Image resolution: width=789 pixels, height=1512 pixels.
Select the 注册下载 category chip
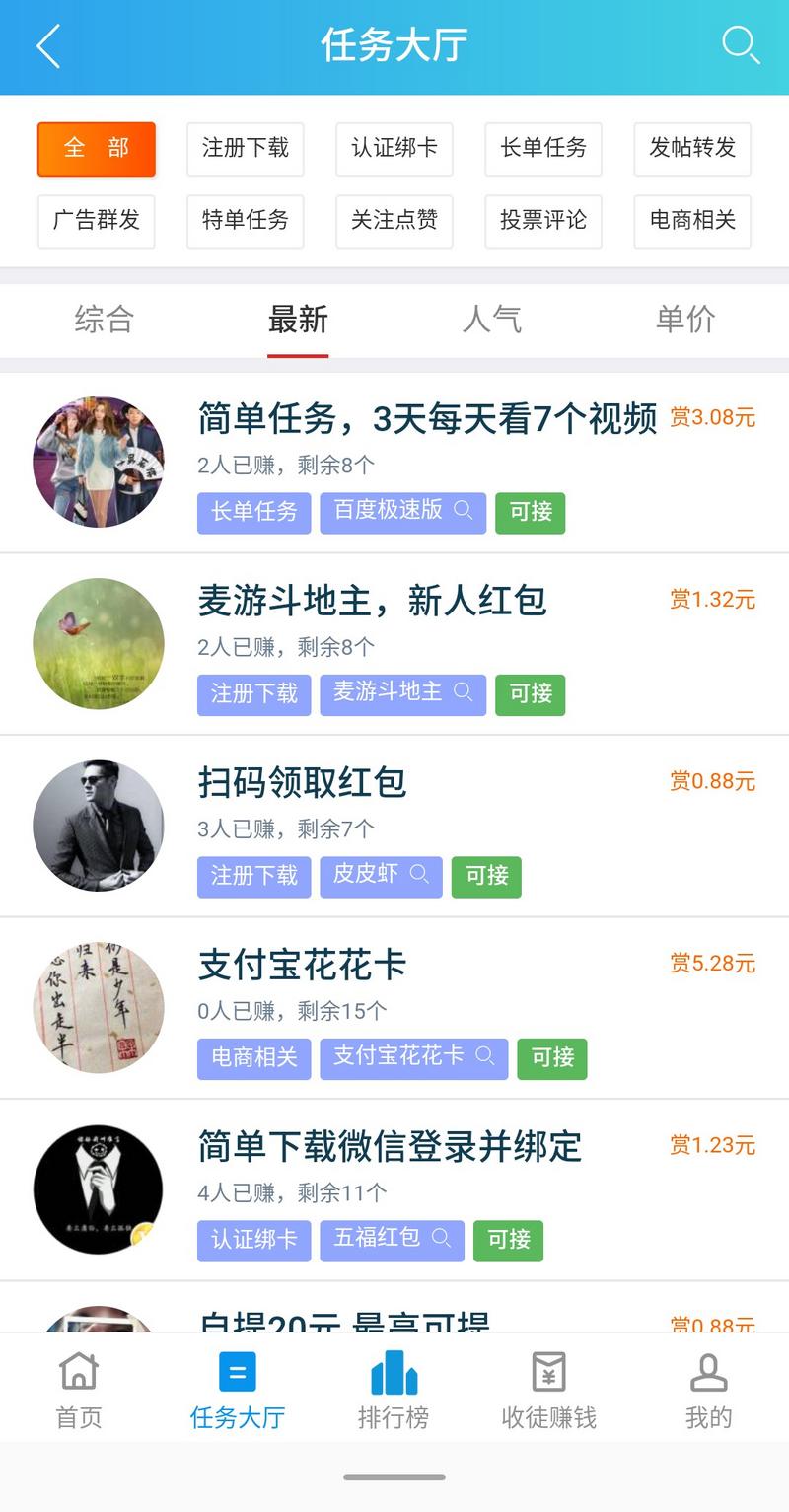pos(245,149)
